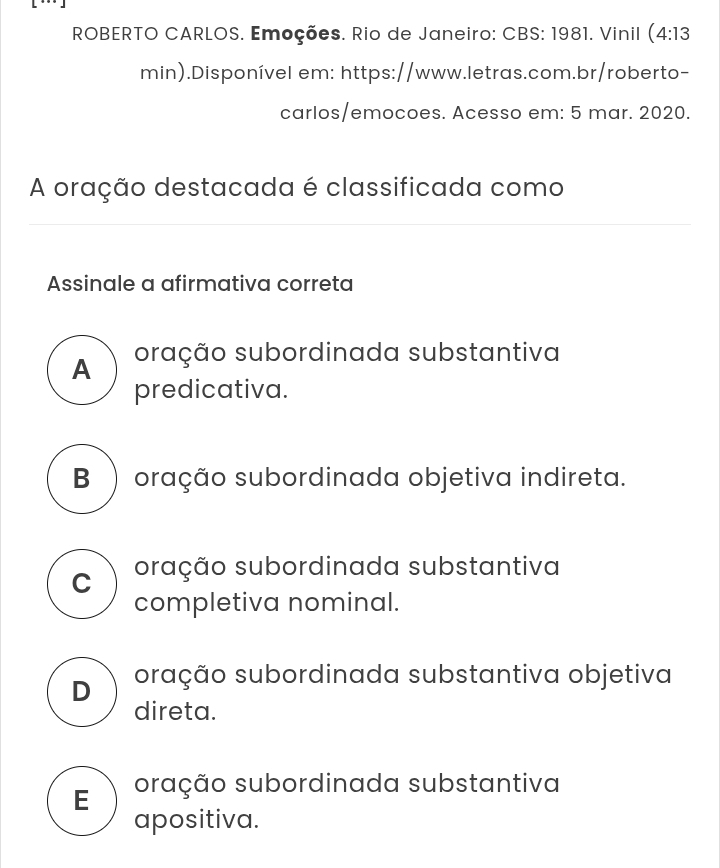This screenshot has width=720, height=868.
Task: Select option A, substantiva predicativa
Action: click(x=82, y=370)
